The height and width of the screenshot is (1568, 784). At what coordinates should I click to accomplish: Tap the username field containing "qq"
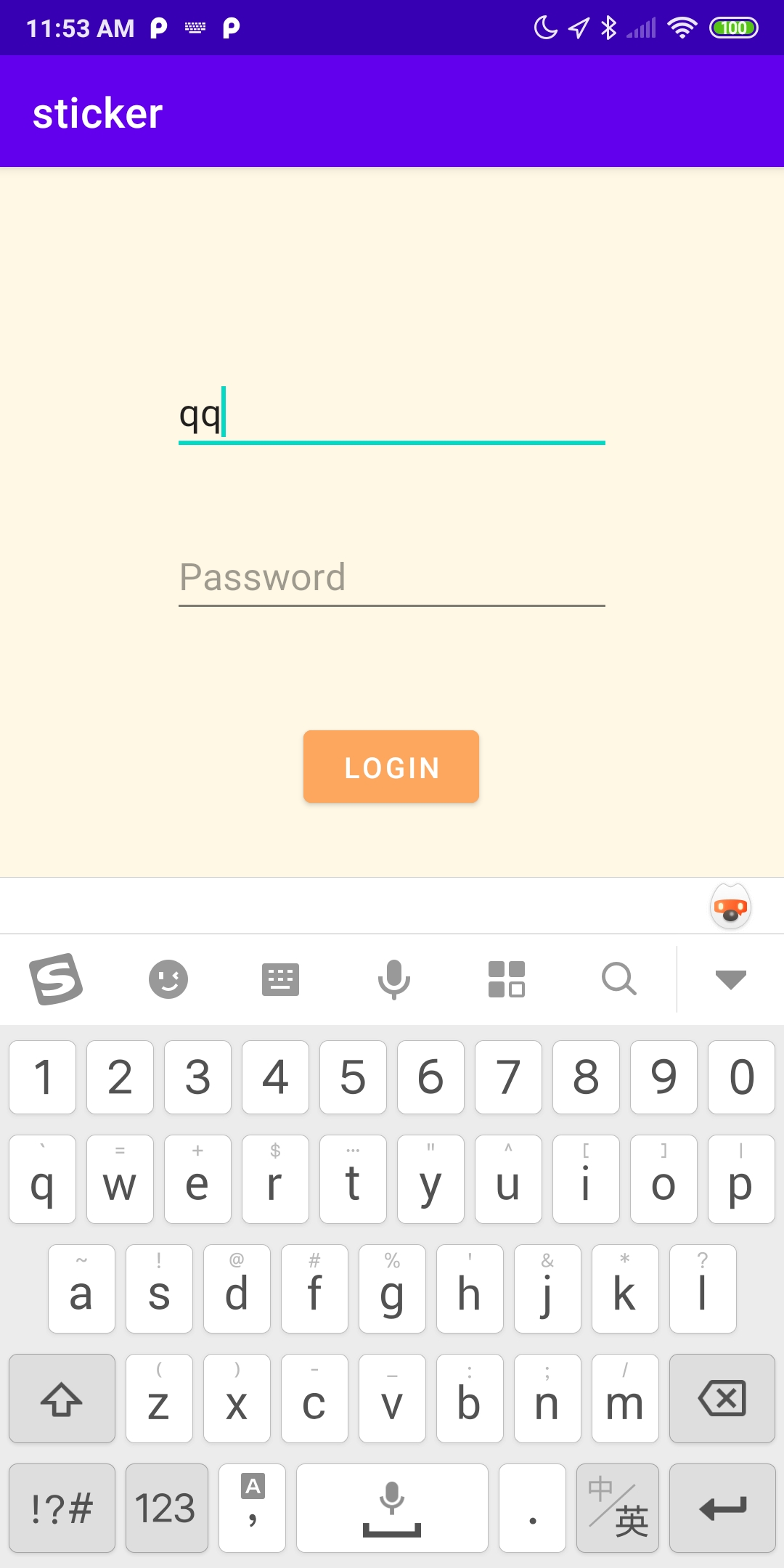coord(392,415)
